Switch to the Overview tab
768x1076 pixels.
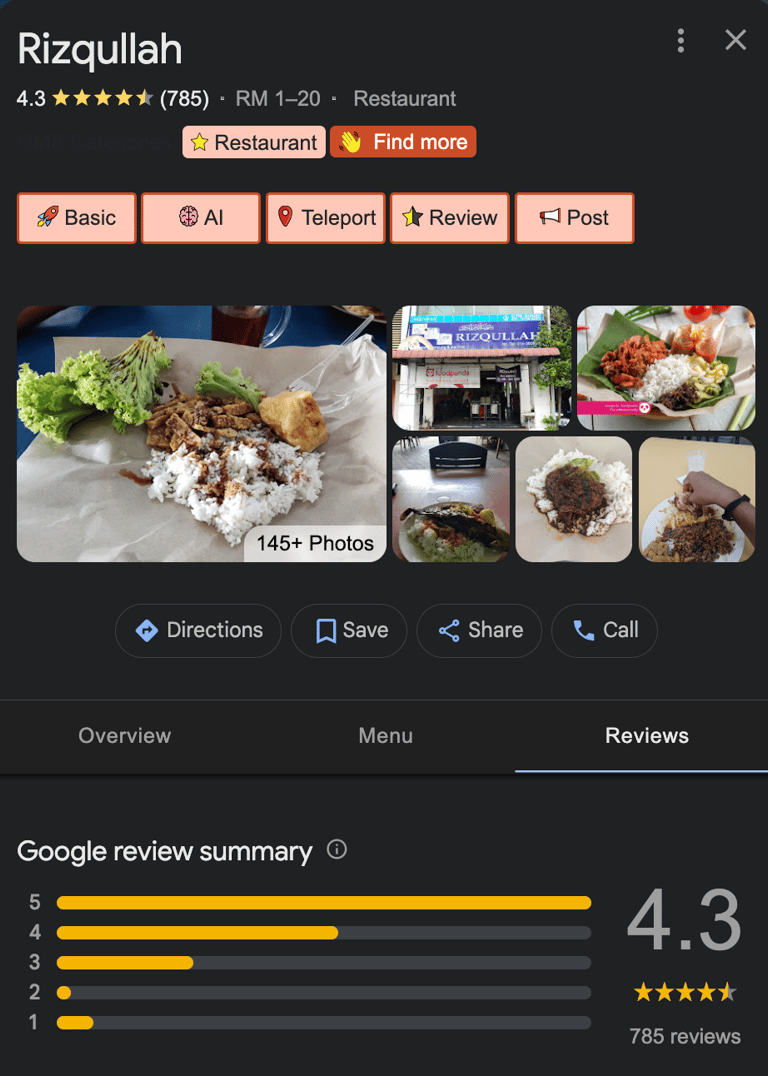click(x=125, y=736)
